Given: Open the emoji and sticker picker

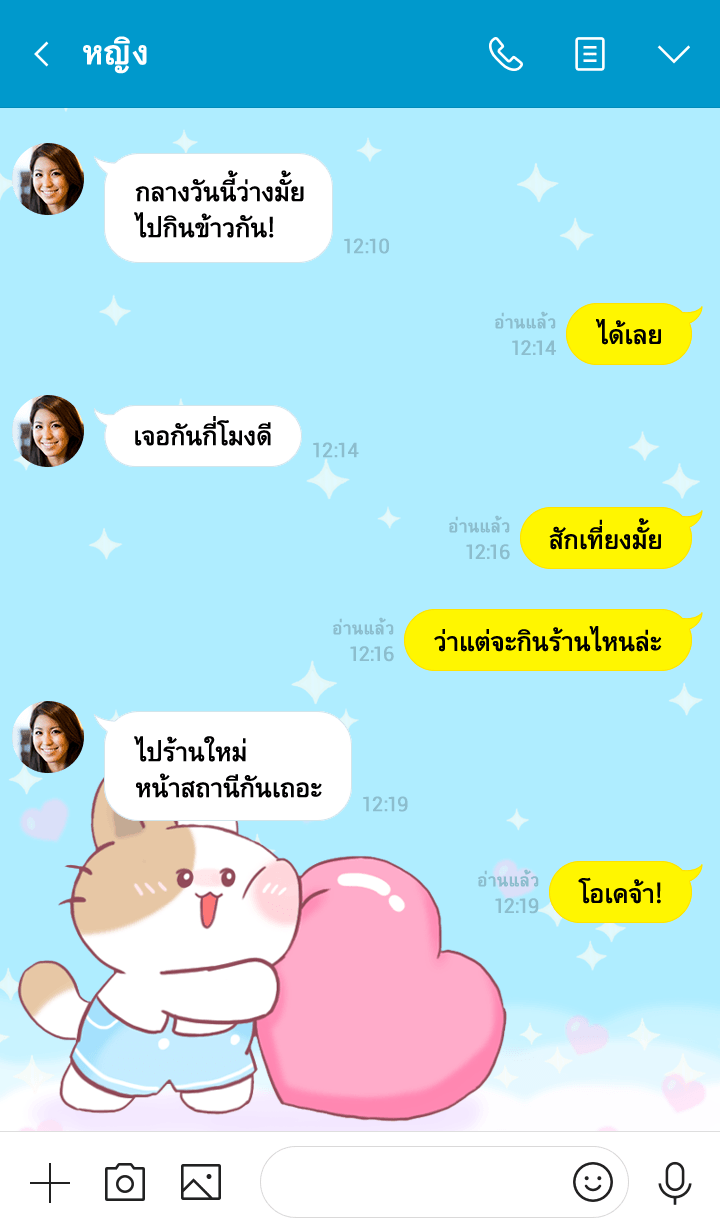Looking at the screenshot, I should [593, 1183].
